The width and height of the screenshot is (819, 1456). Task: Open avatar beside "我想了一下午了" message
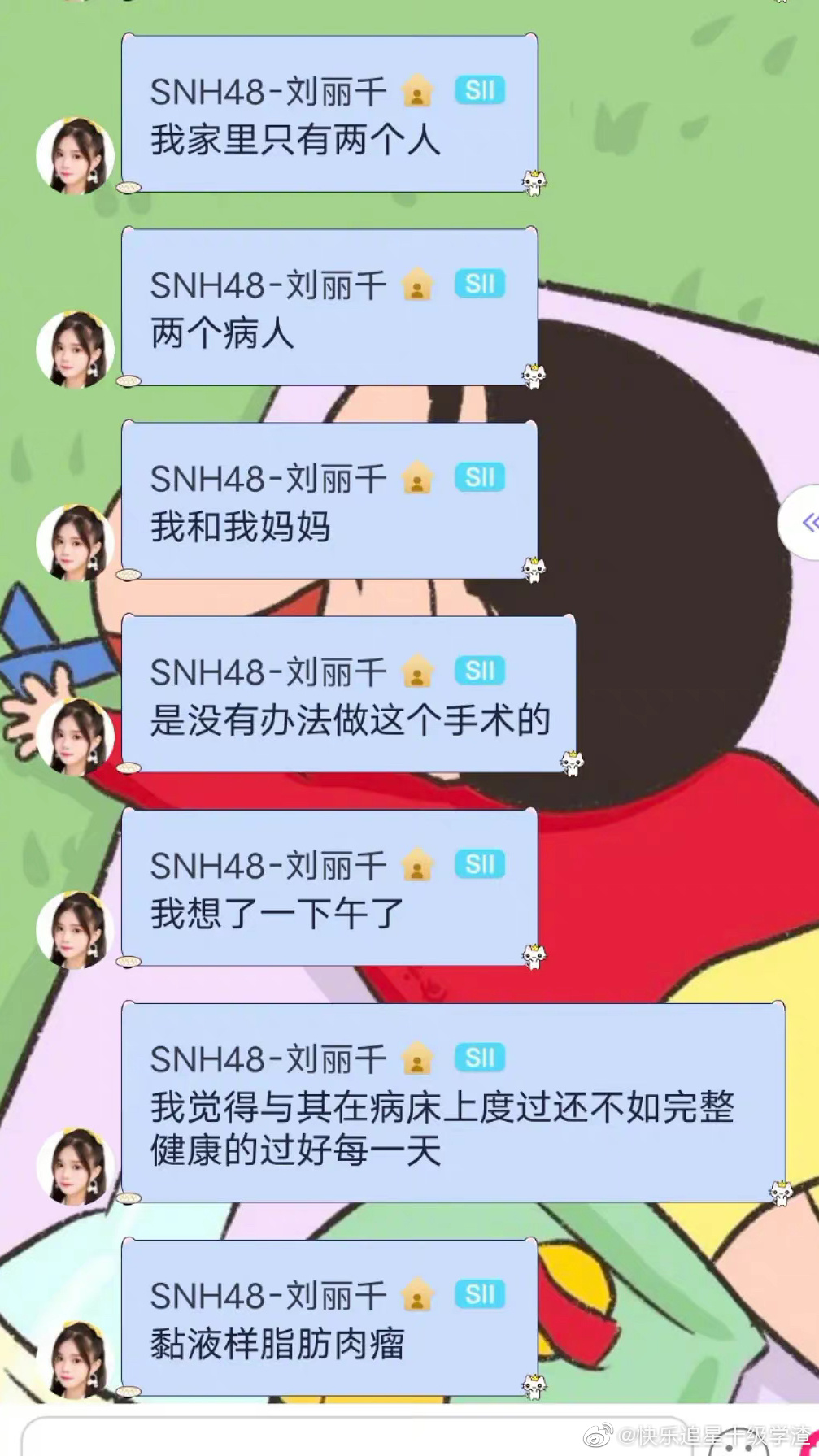(x=75, y=930)
